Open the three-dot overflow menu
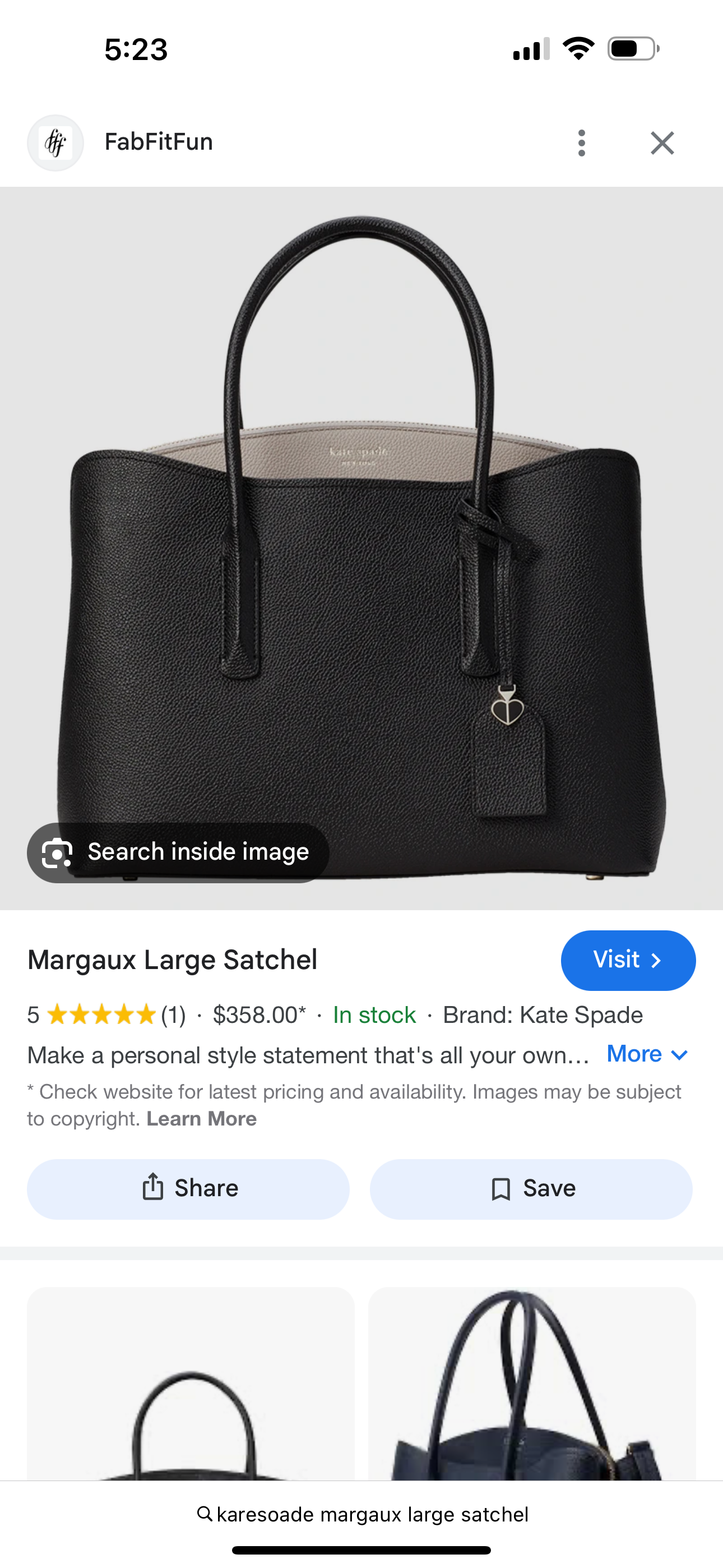Screen dimensions: 723x1568 [x=581, y=143]
